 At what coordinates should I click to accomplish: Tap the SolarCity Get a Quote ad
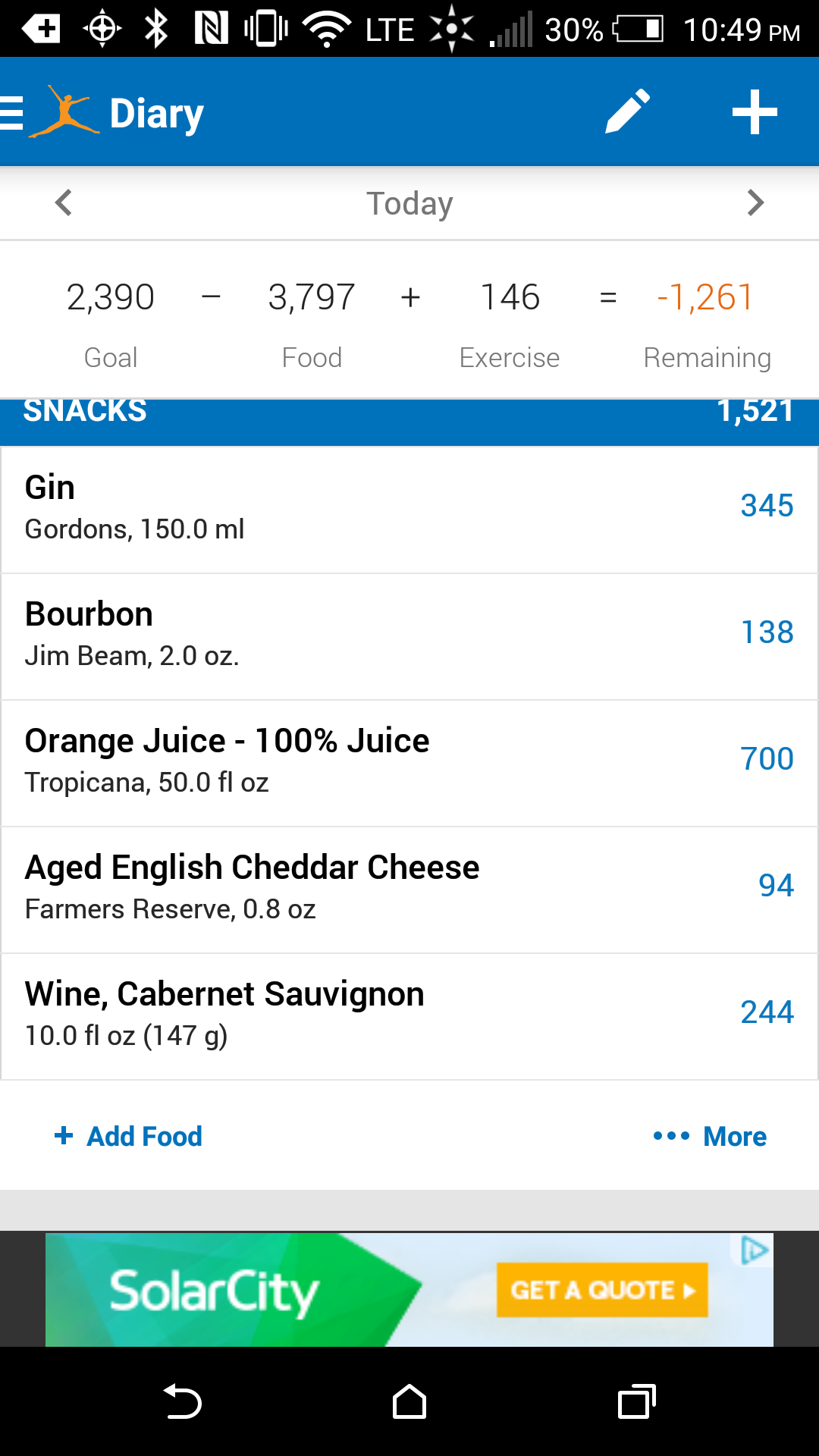pos(409,1290)
